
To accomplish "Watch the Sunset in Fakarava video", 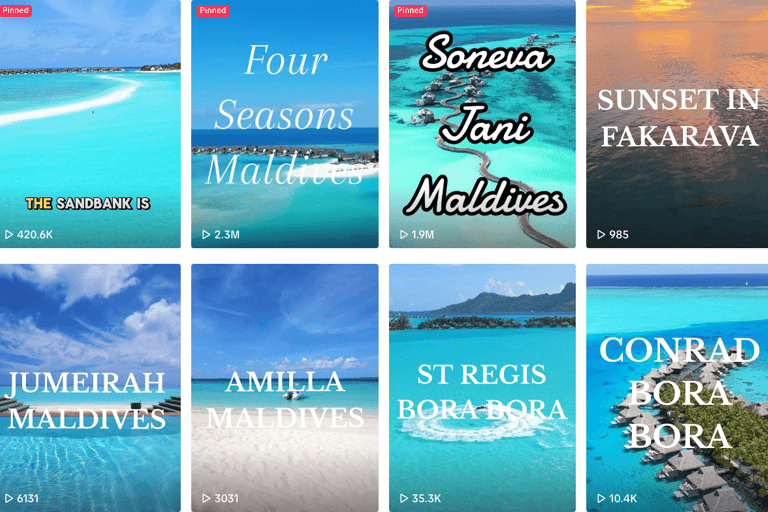I will point(676,123).
